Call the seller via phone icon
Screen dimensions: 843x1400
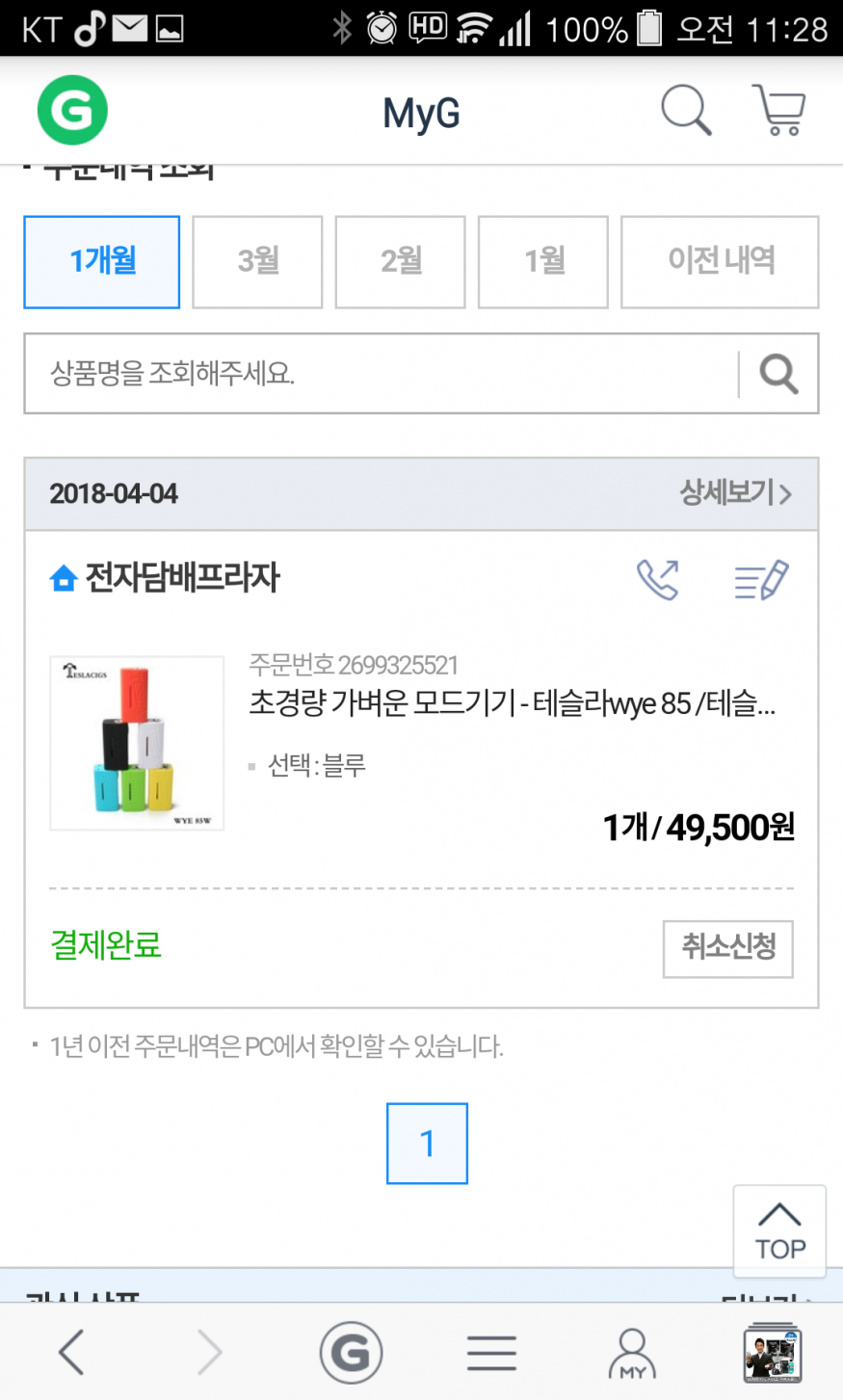click(x=658, y=579)
